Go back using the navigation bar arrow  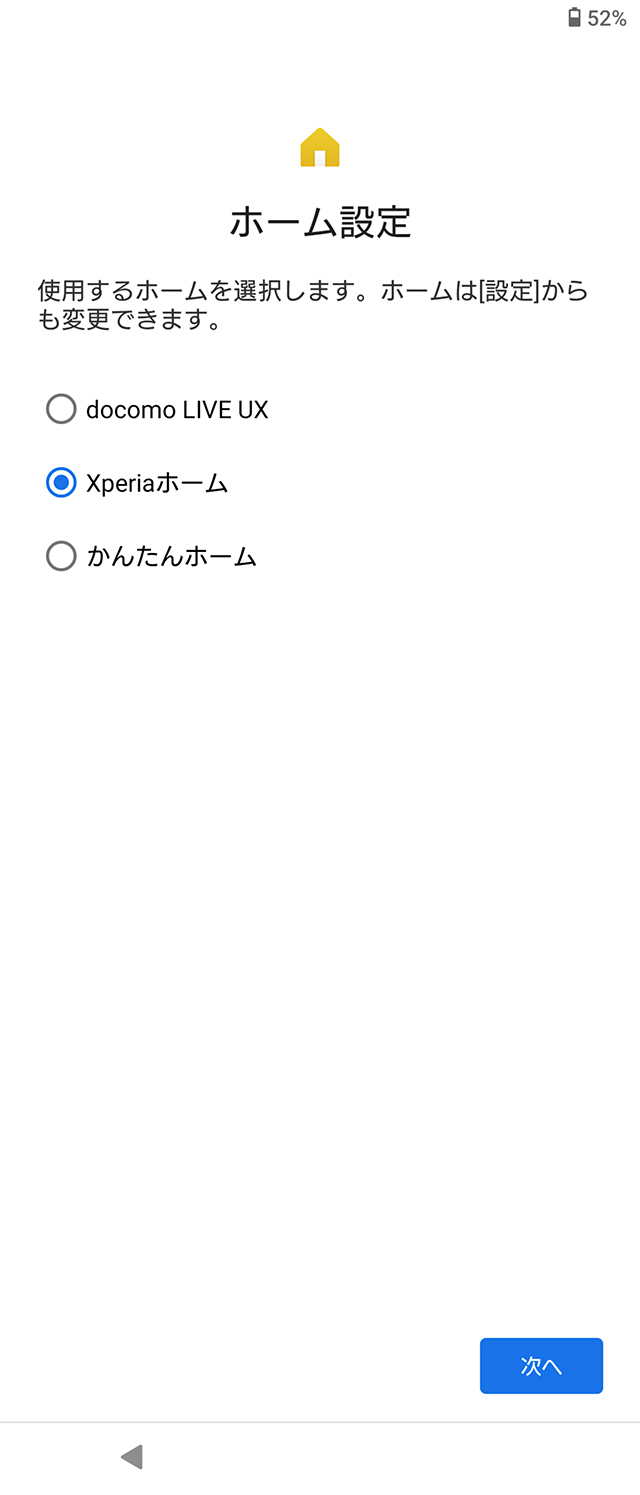point(132,1457)
